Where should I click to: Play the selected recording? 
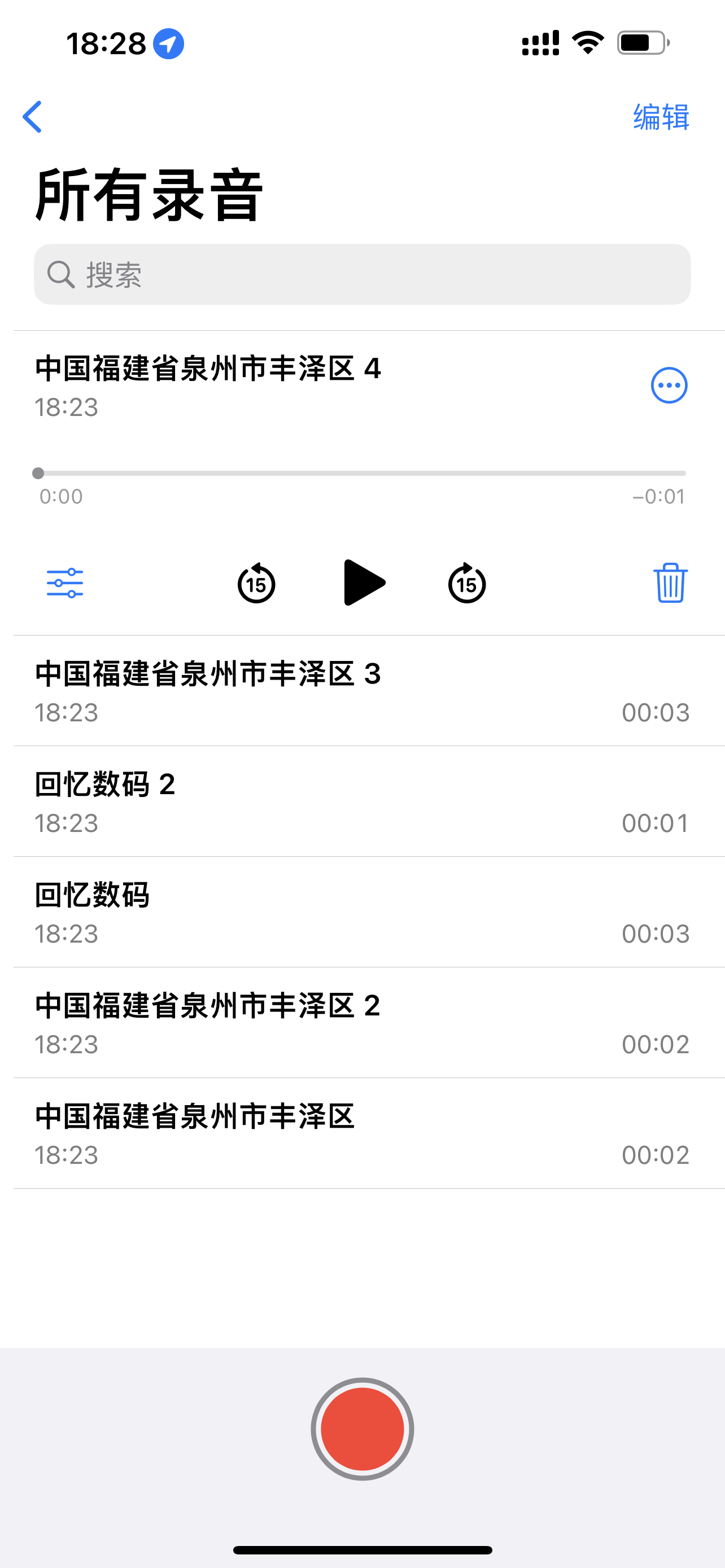[364, 583]
